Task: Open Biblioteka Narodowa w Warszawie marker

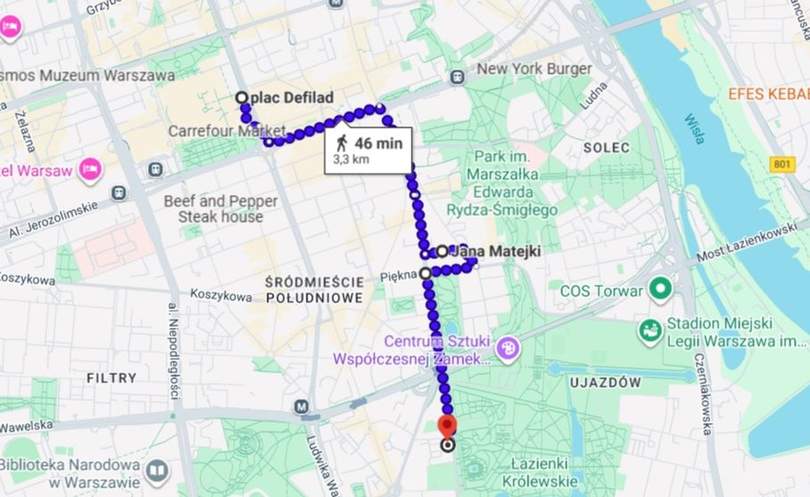Action: tap(156, 470)
